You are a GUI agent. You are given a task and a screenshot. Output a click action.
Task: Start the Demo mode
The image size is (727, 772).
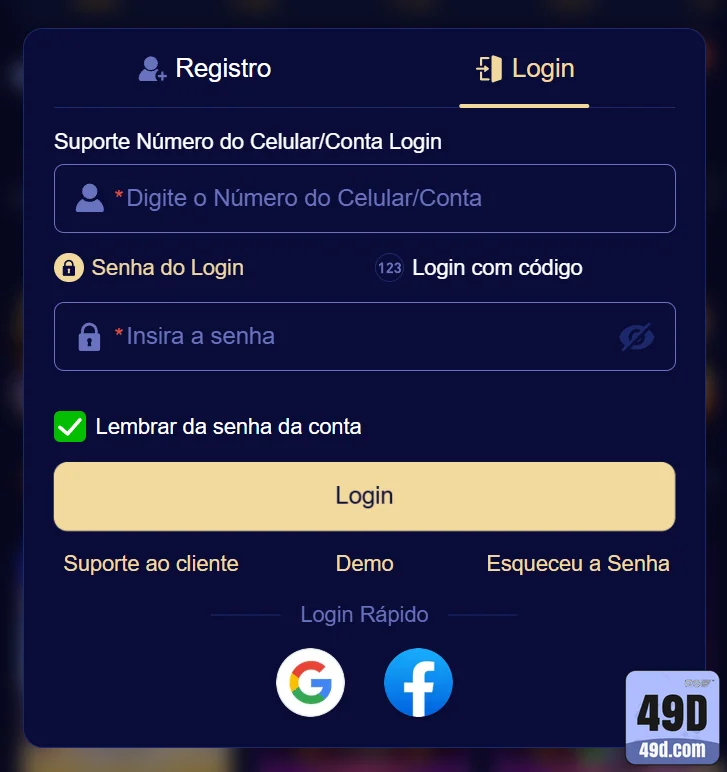(364, 563)
